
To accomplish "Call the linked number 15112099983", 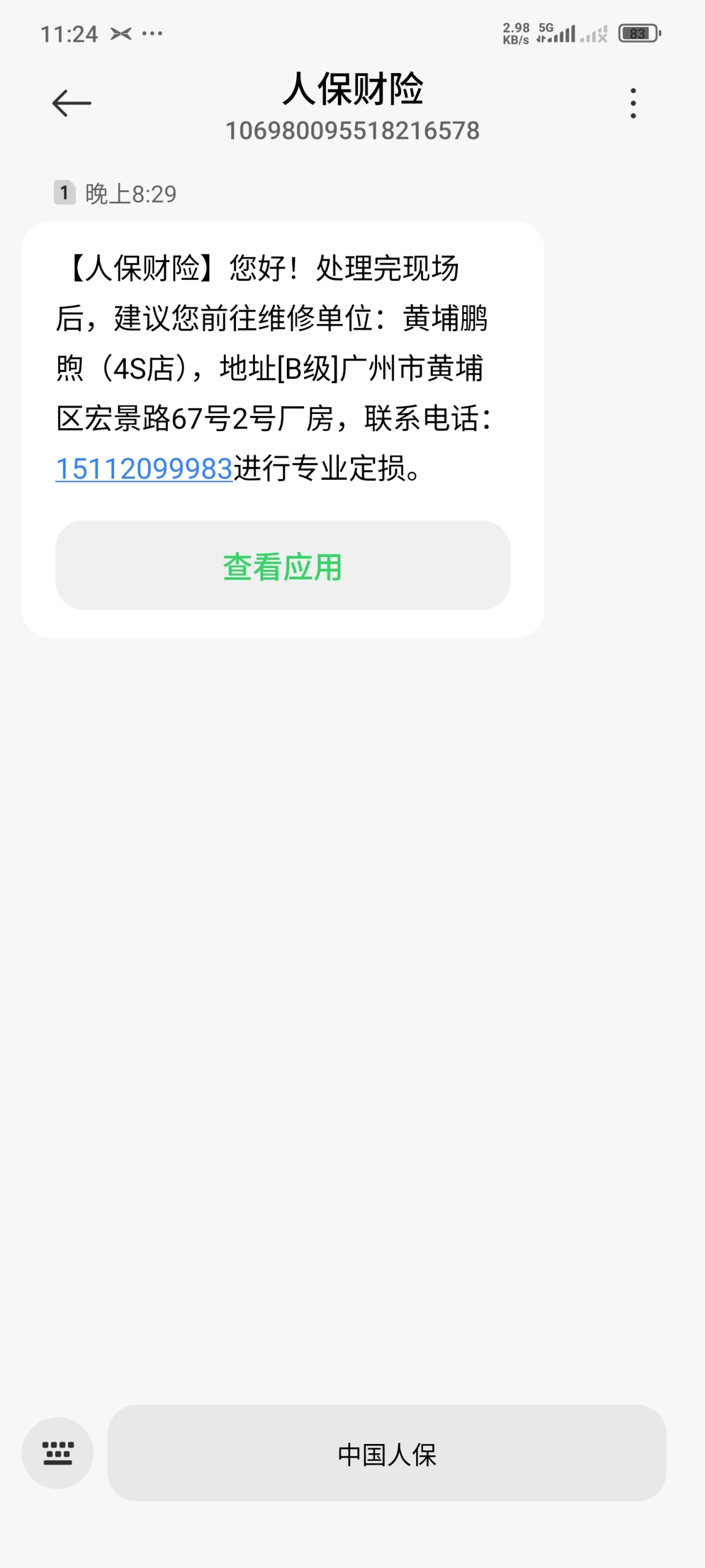I will pyautogui.click(x=144, y=469).
